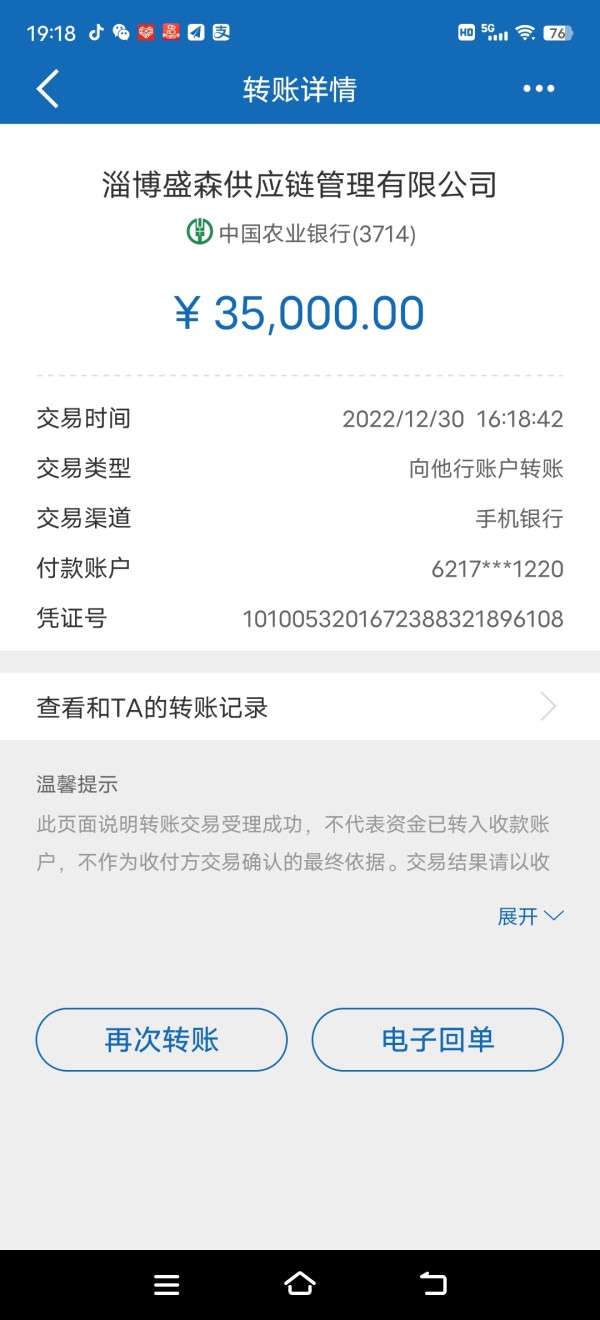Open the recent apps menu
The image size is (600, 1320).
tap(167, 1285)
